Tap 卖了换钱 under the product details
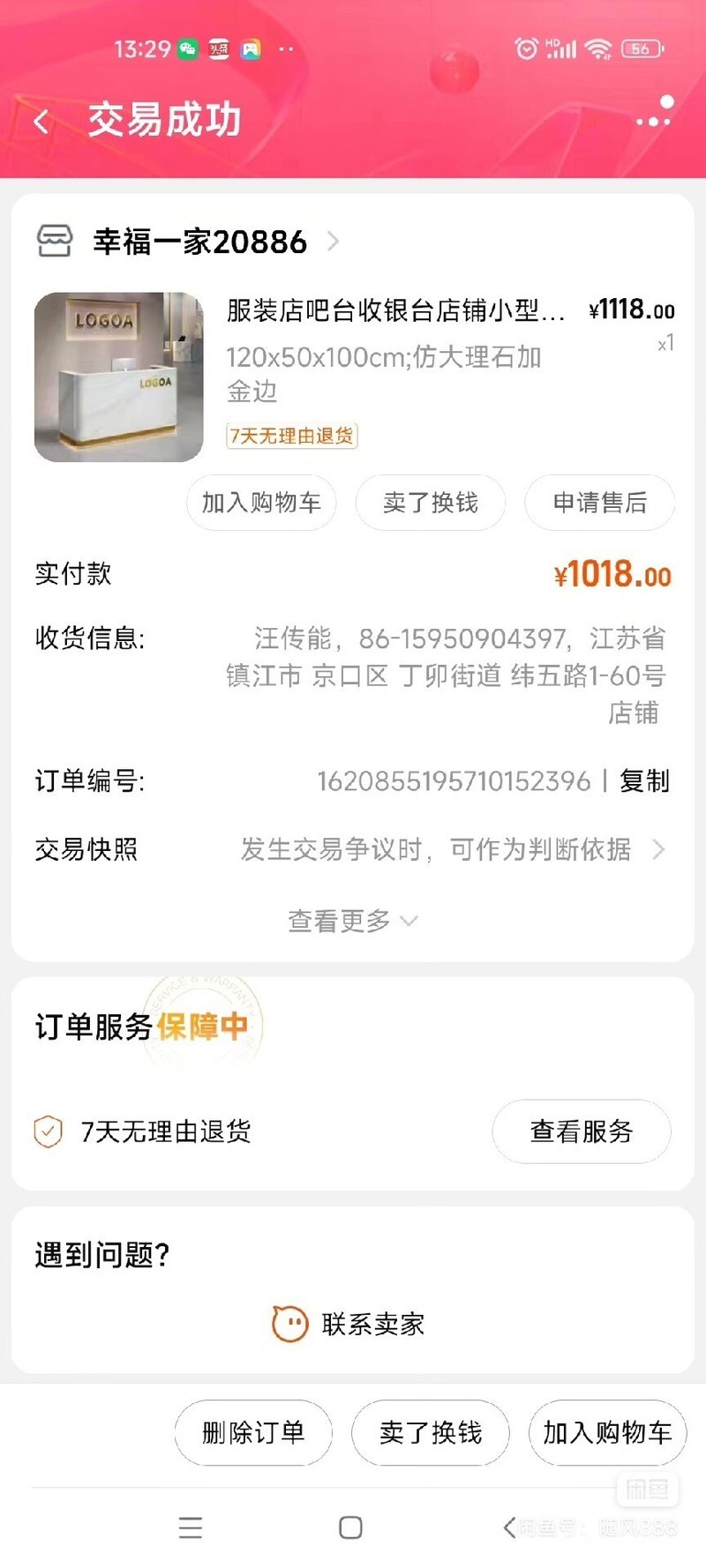Viewport: 706px width, 1568px height. pyautogui.click(x=431, y=503)
